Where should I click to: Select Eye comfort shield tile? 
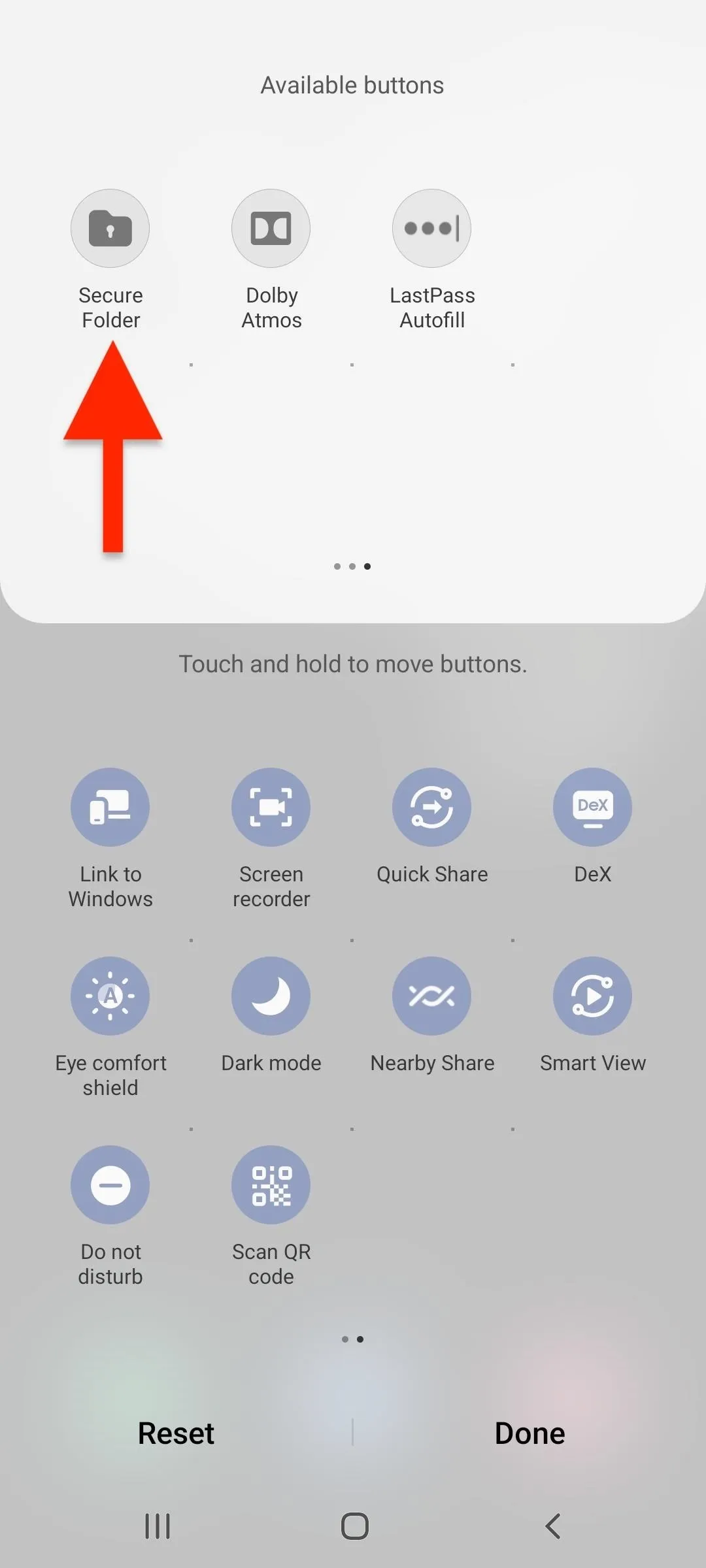[110, 996]
